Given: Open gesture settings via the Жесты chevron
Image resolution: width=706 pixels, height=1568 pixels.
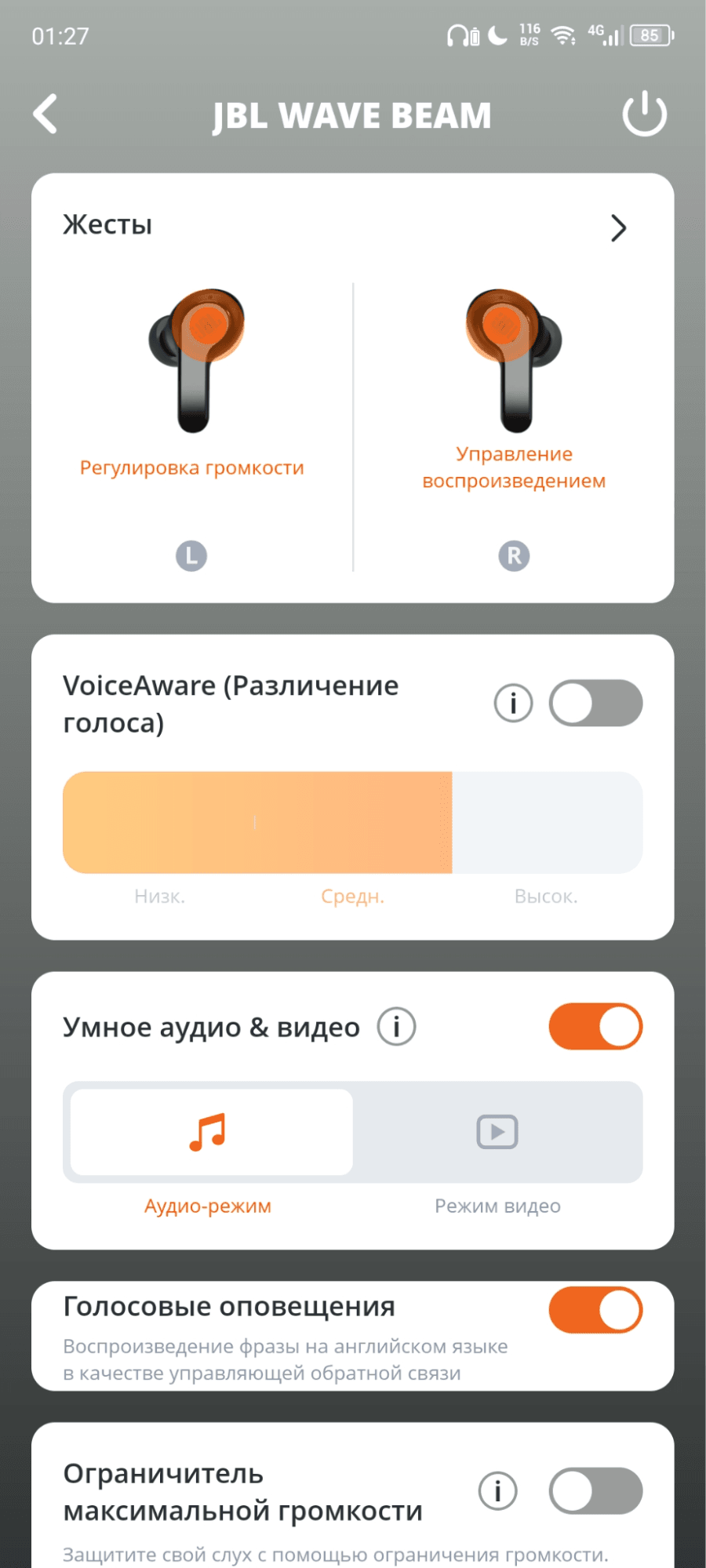Looking at the screenshot, I should click(618, 227).
